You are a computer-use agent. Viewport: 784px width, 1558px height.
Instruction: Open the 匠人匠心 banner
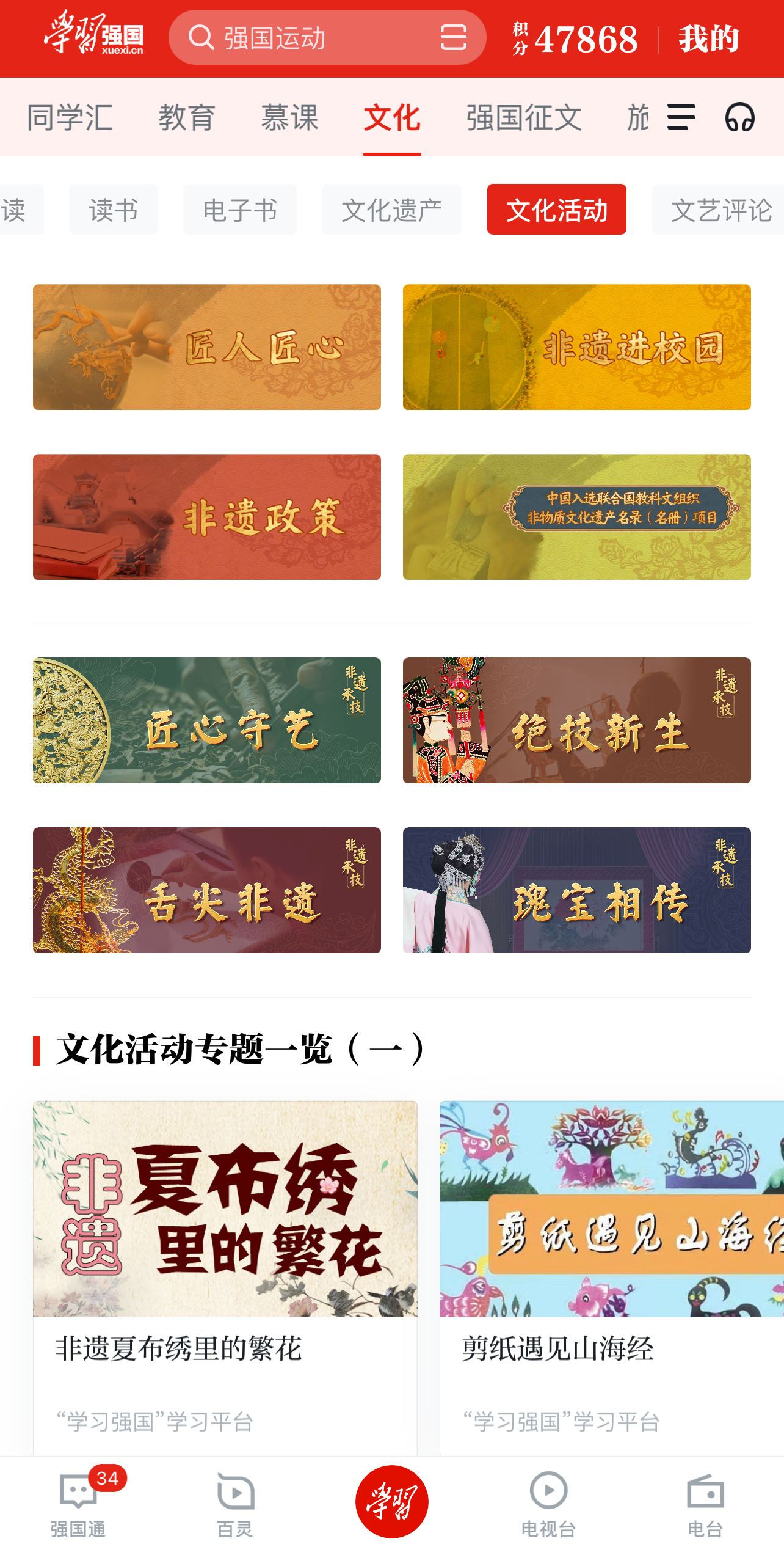(x=207, y=347)
